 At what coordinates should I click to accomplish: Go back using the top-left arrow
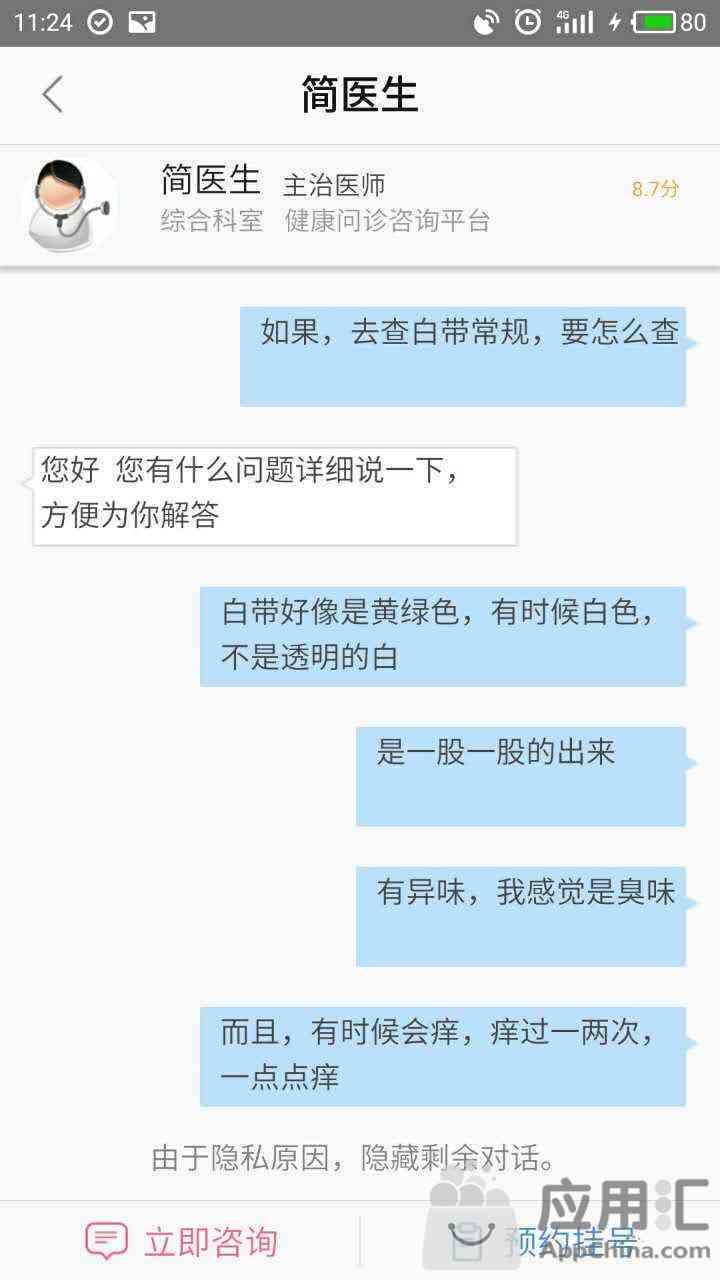pos(53,95)
